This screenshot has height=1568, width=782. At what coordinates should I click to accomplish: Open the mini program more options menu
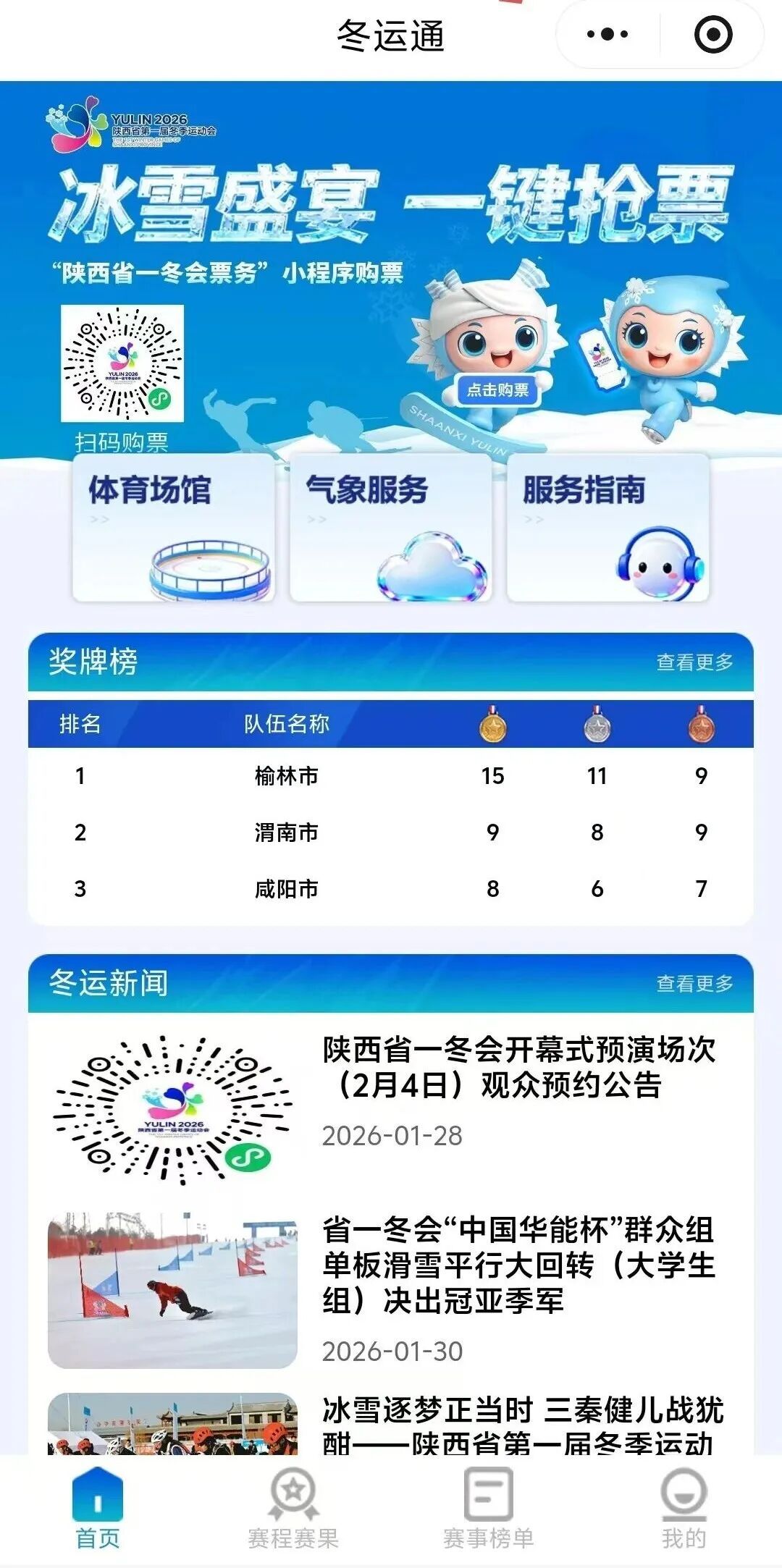[x=607, y=35]
